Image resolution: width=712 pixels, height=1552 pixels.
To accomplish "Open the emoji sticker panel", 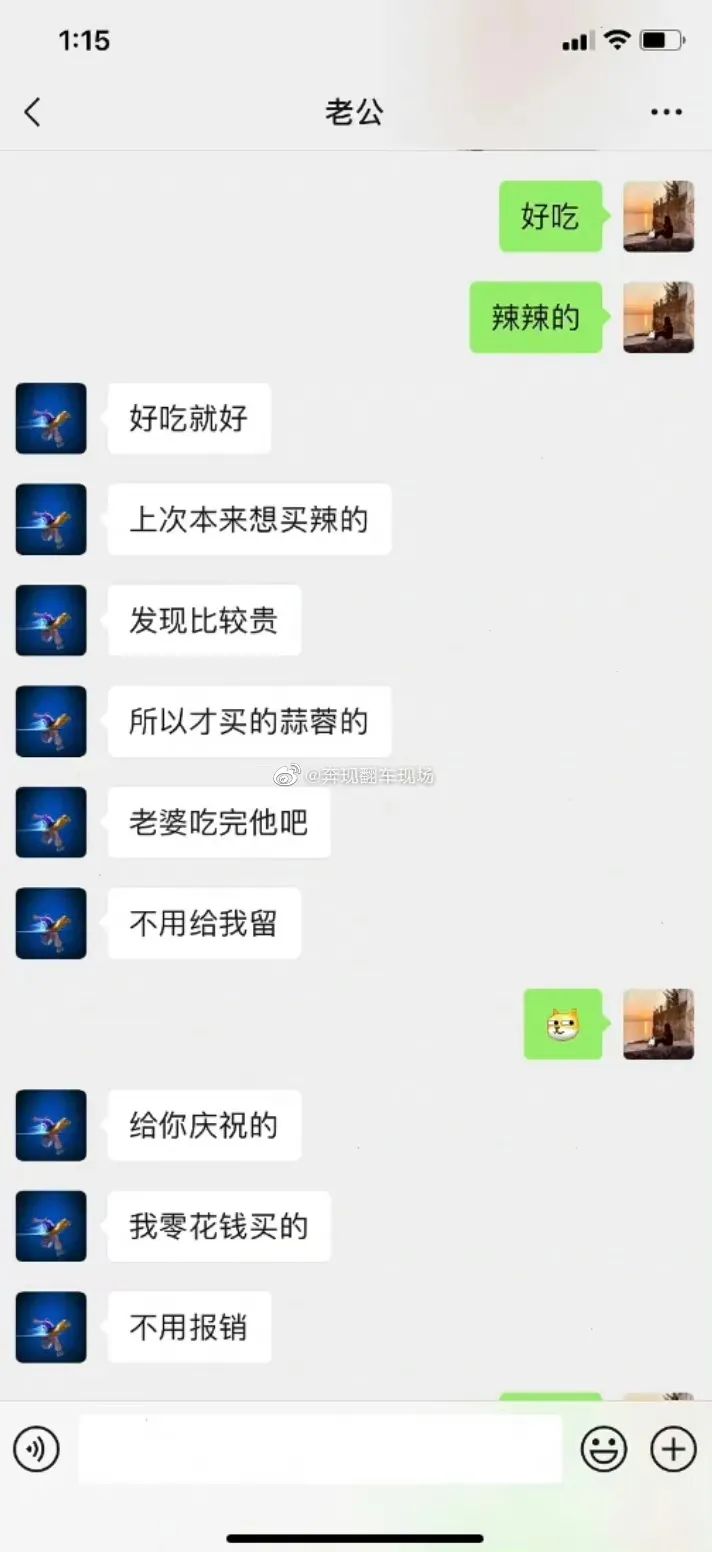I will click(604, 1448).
